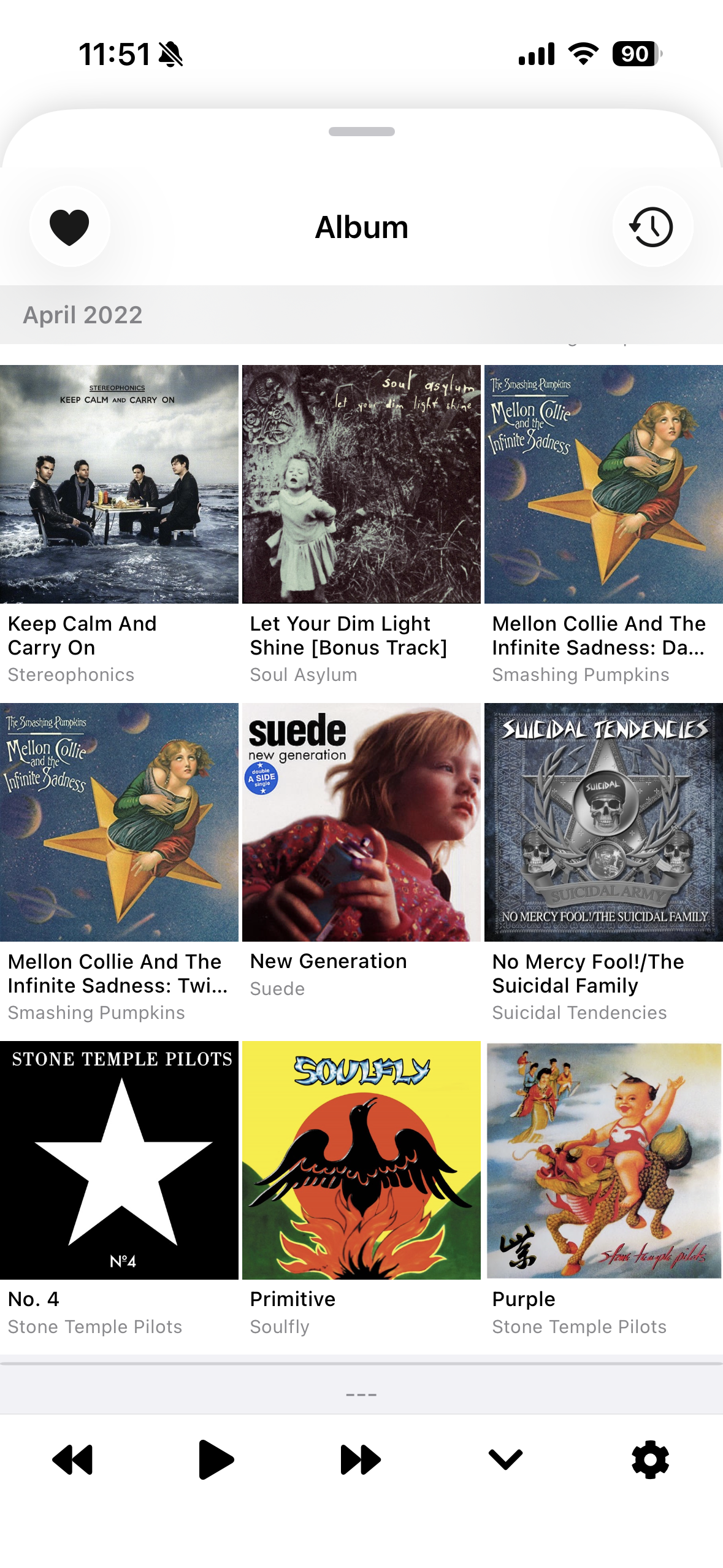This screenshot has width=723, height=1568.
Task: Open the favorites heart button
Action: tap(69, 227)
